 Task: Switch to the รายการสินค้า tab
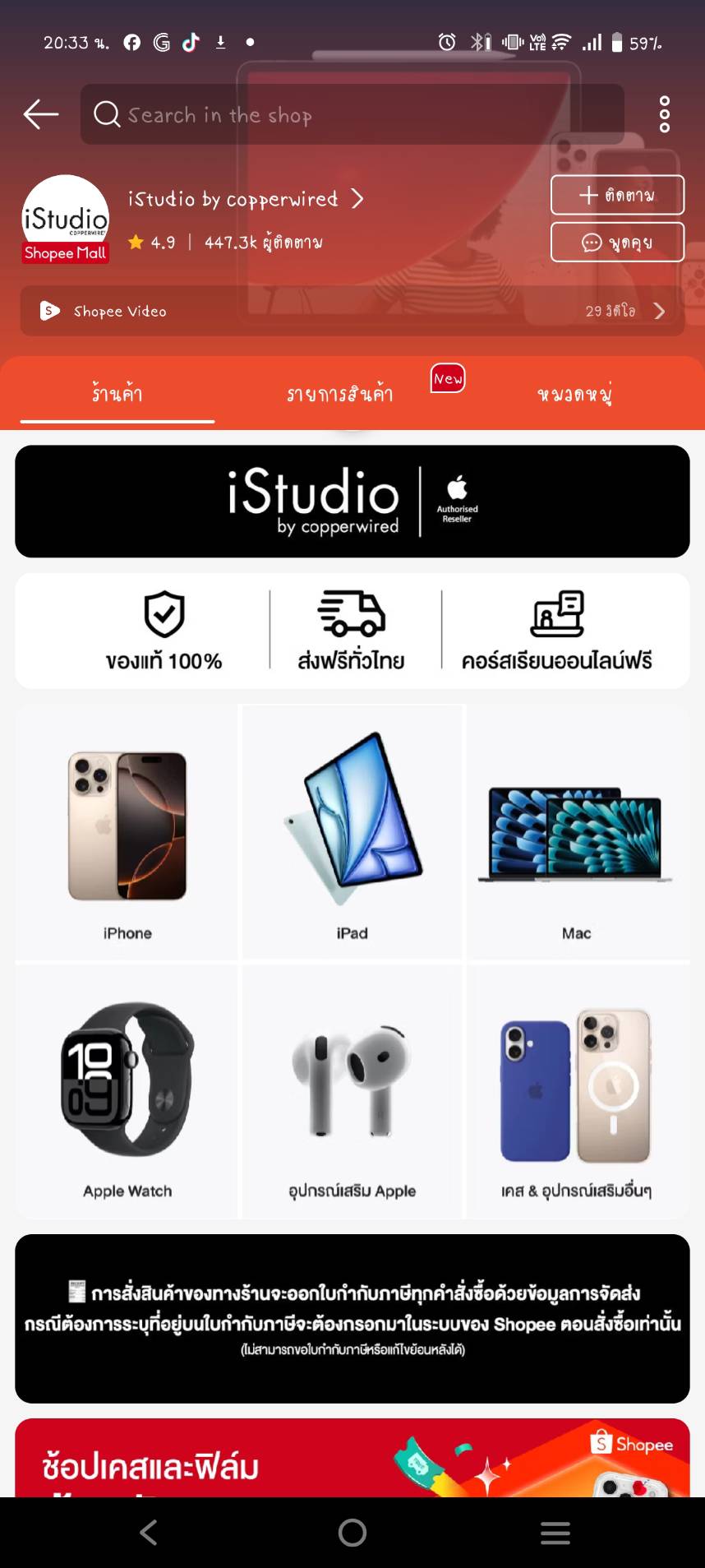339,394
